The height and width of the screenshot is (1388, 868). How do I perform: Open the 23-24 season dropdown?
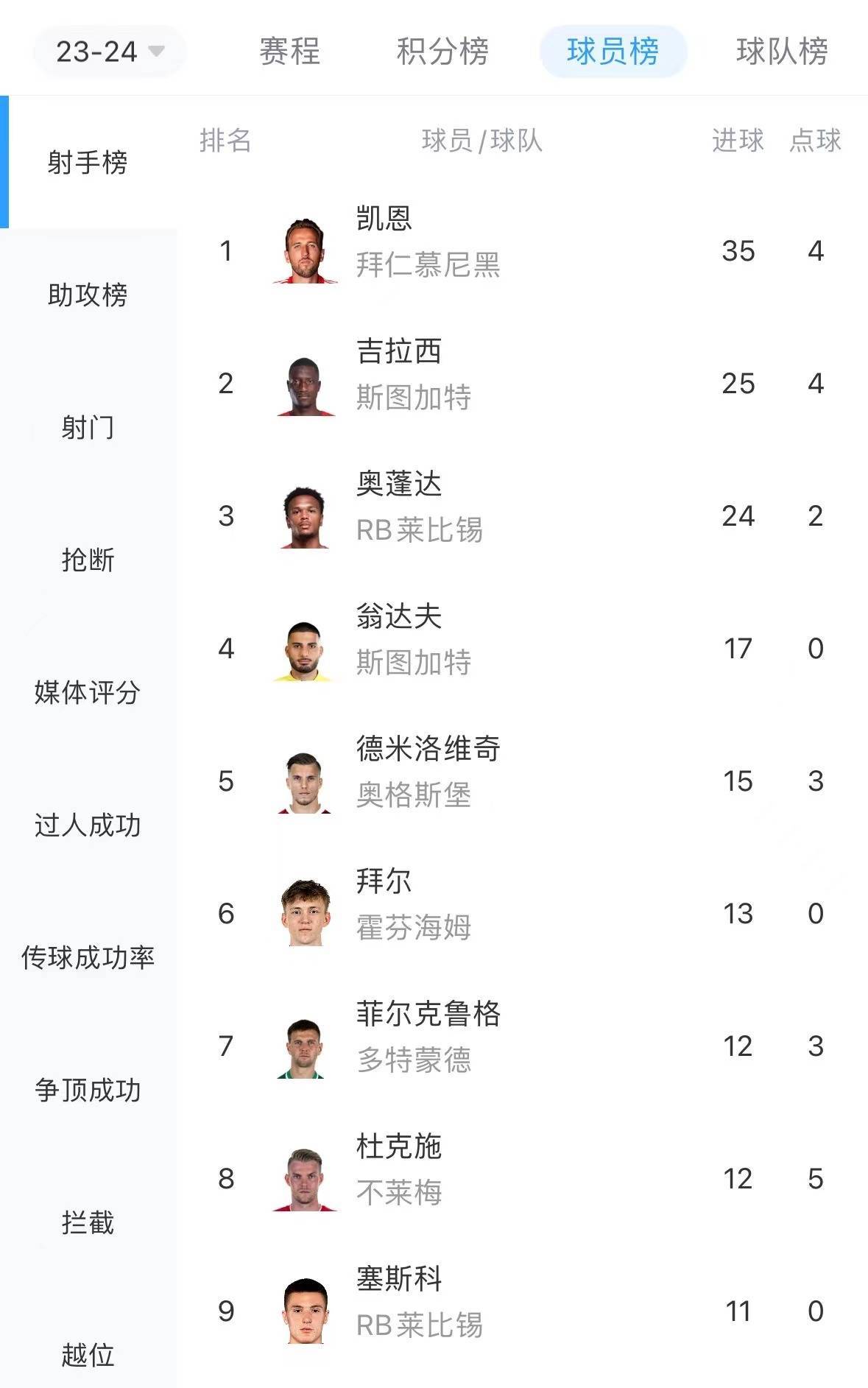109,52
